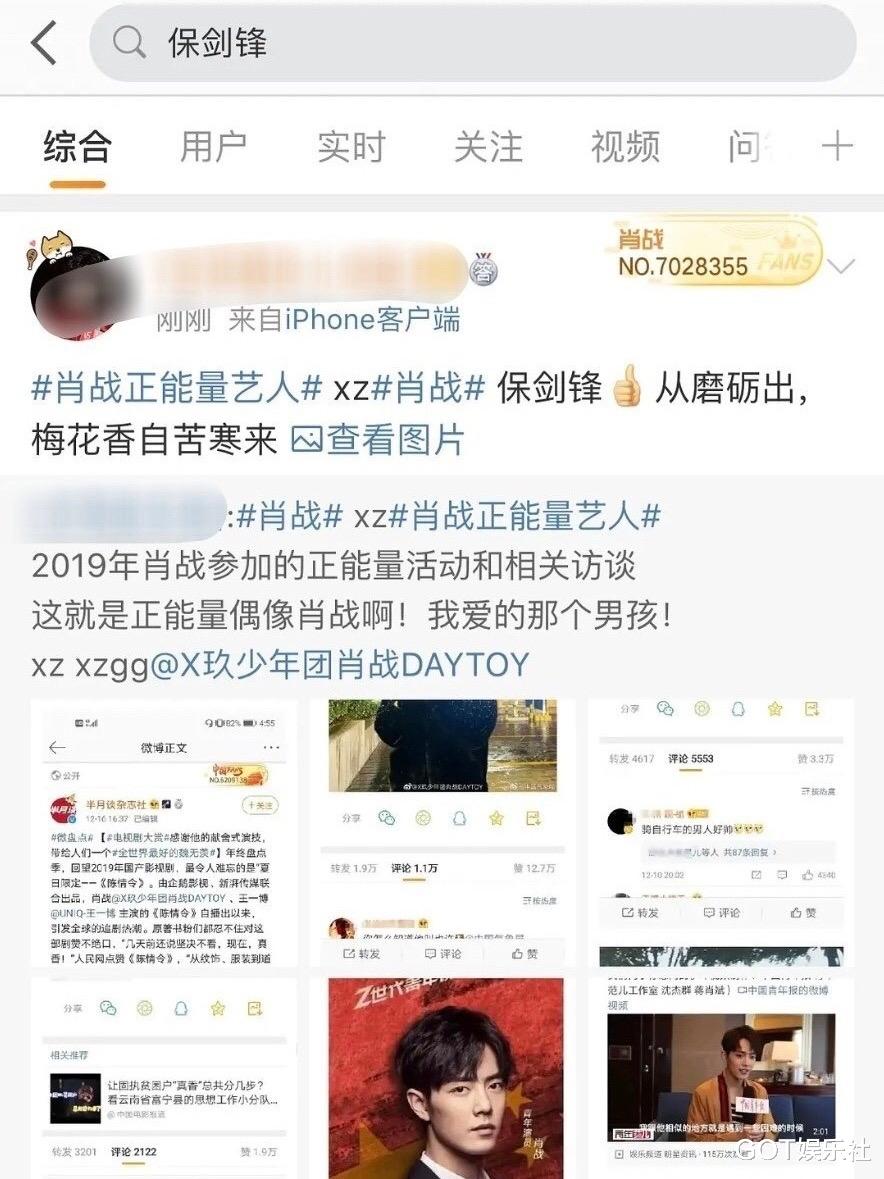The width and height of the screenshot is (884, 1179).
Task: Switch to the 视频 search tab
Action: point(625,146)
